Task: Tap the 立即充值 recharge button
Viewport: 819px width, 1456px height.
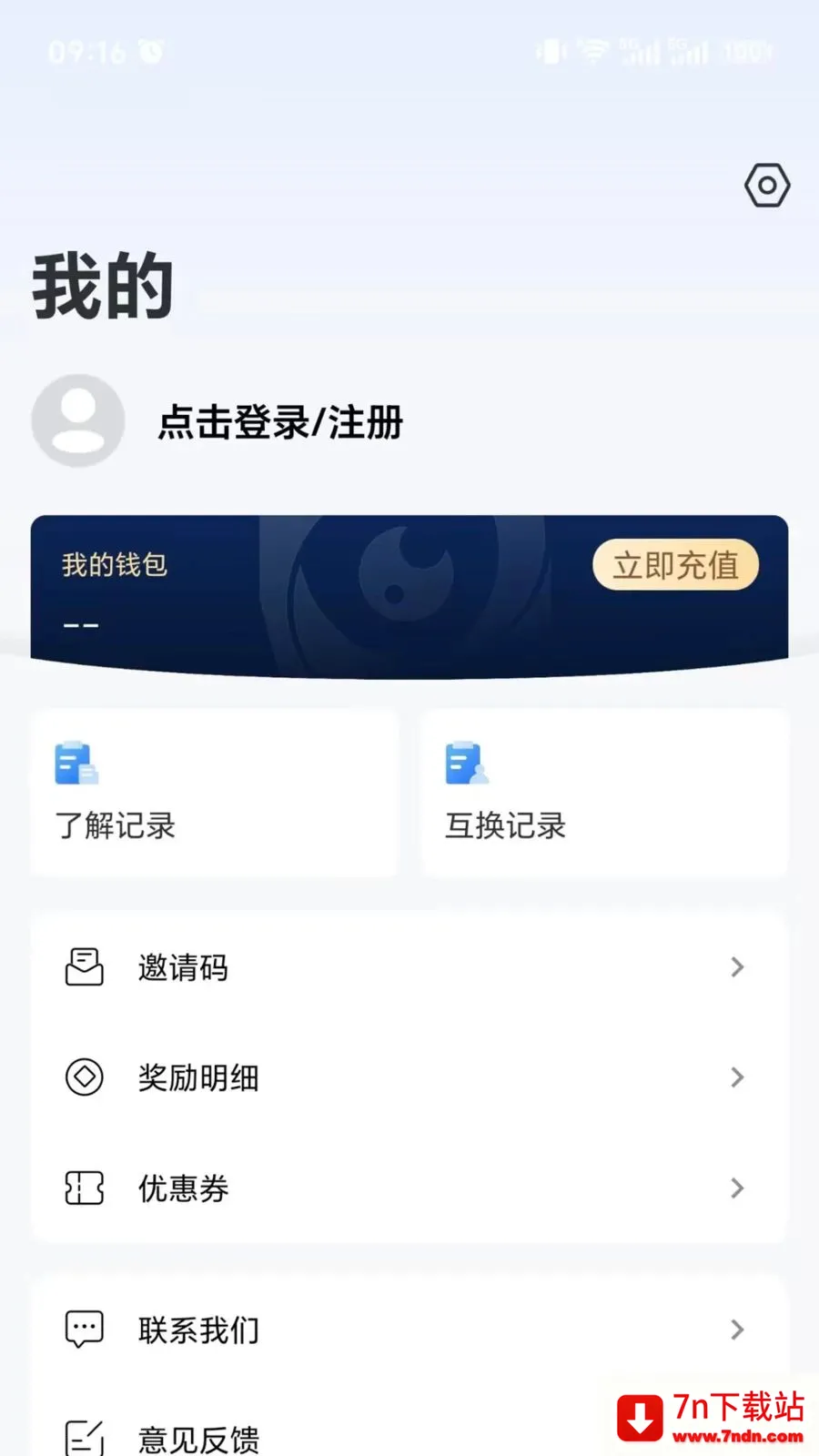Action: pyautogui.click(x=675, y=565)
